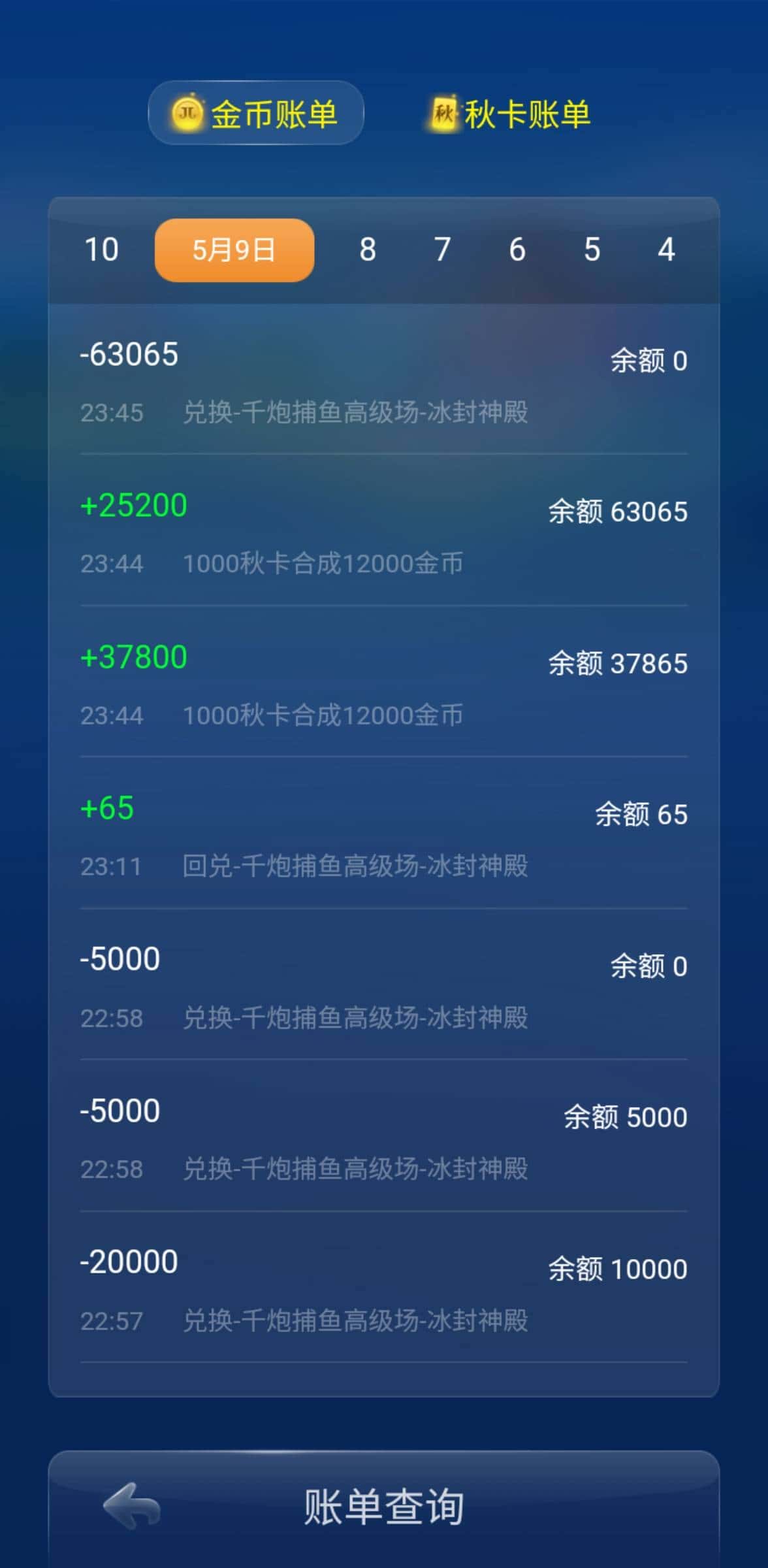Click the gold coin icon beside 金币账单
768x1568 pixels.
[x=186, y=112]
